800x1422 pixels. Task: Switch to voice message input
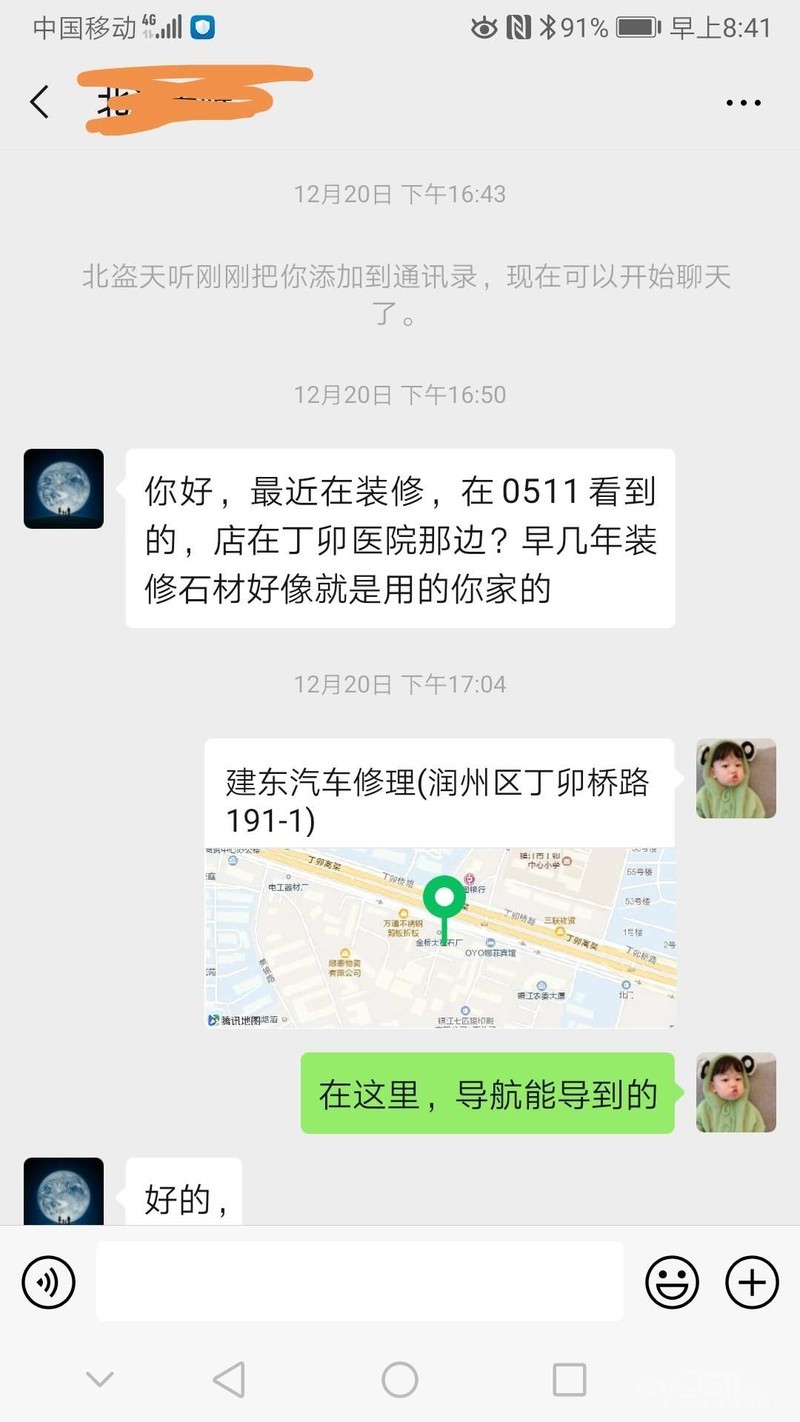coord(49,1281)
